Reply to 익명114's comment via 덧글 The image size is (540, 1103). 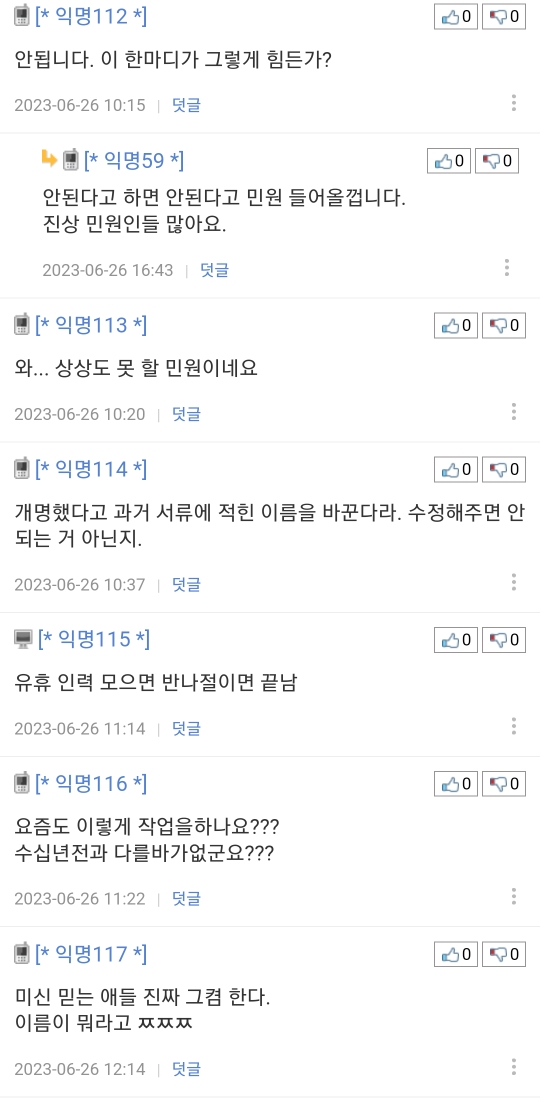click(x=186, y=585)
